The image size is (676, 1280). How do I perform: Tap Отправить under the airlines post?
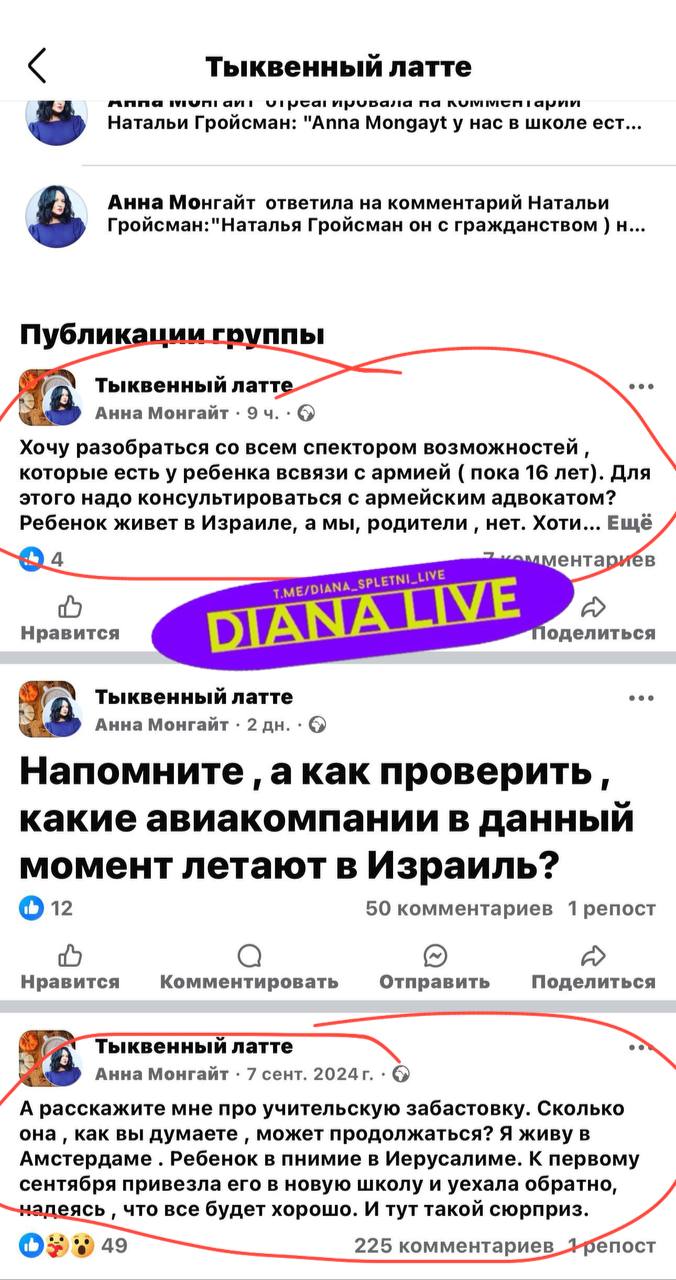point(434,966)
